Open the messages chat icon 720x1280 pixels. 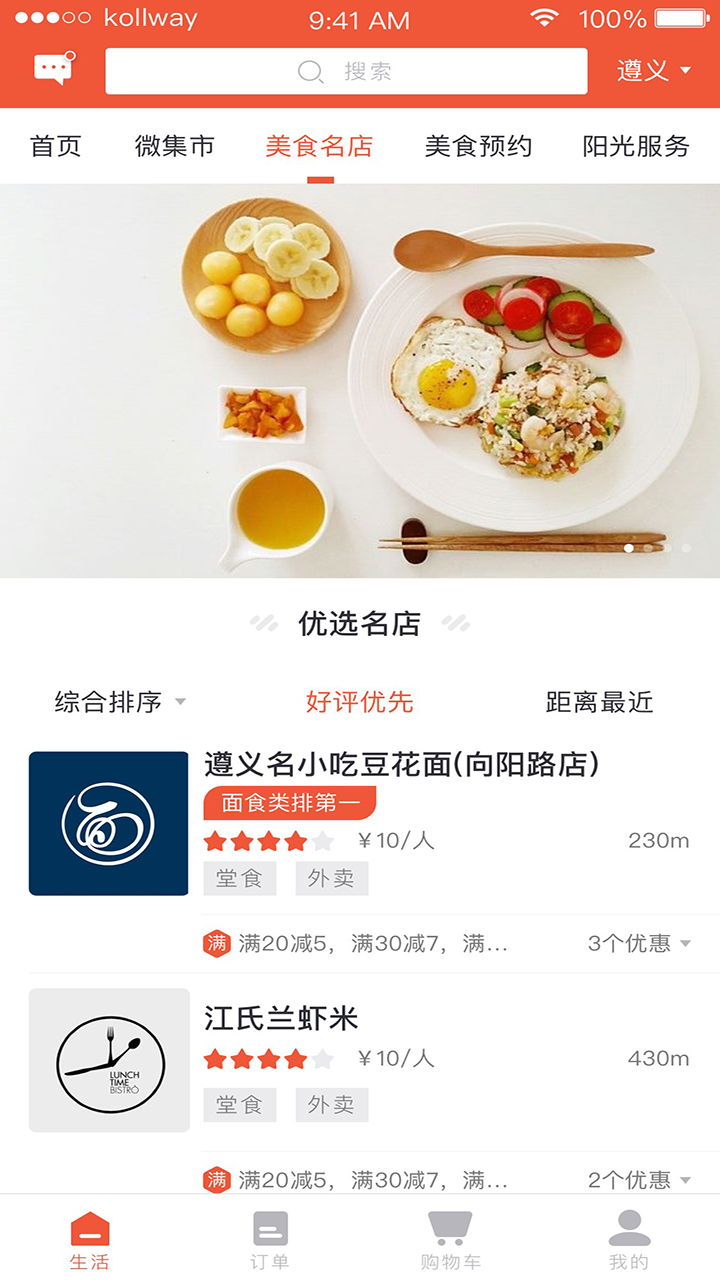(x=54, y=69)
